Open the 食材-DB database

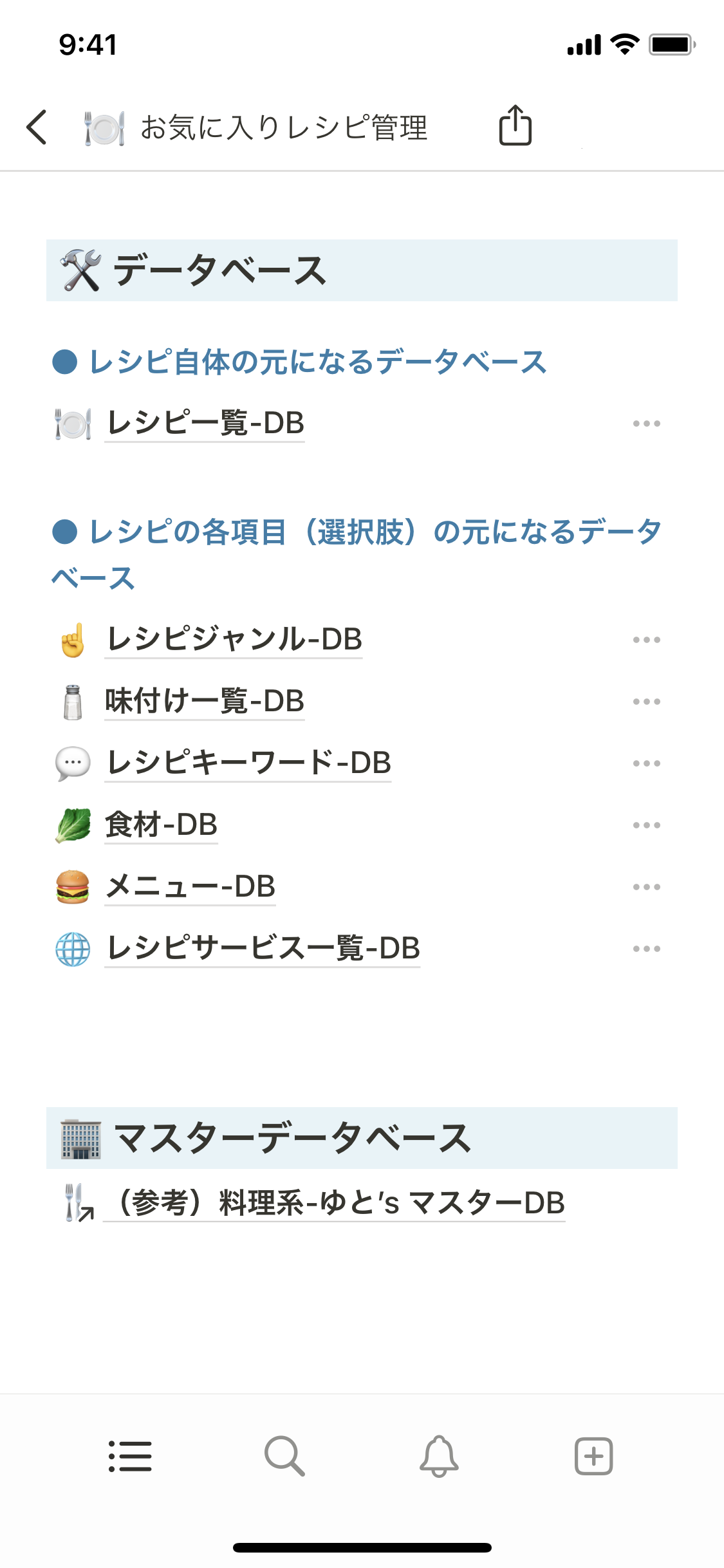tap(162, 825)
